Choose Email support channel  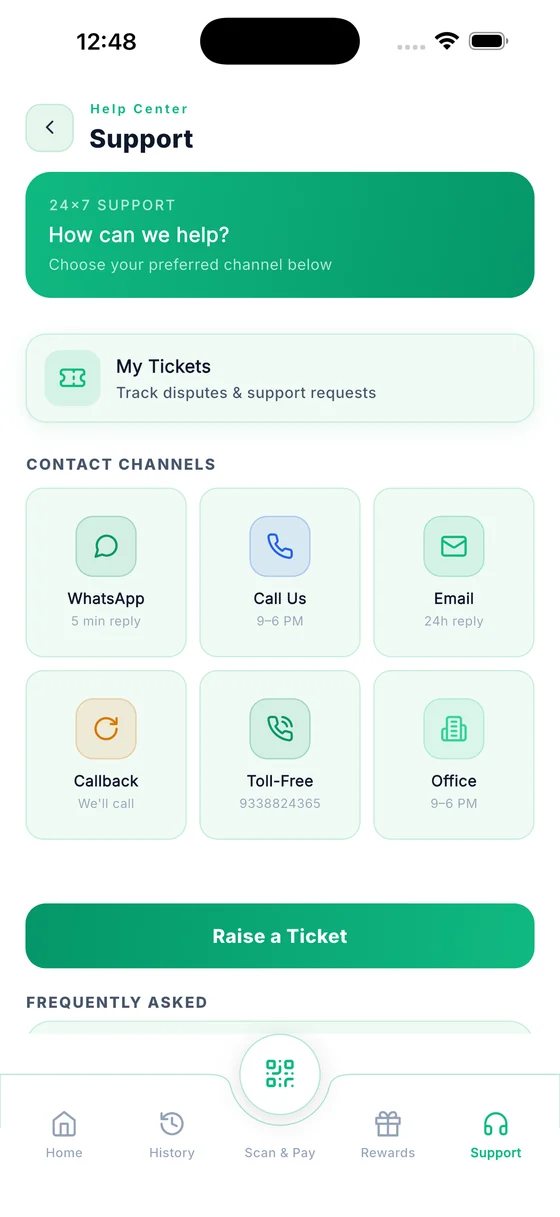454,572
